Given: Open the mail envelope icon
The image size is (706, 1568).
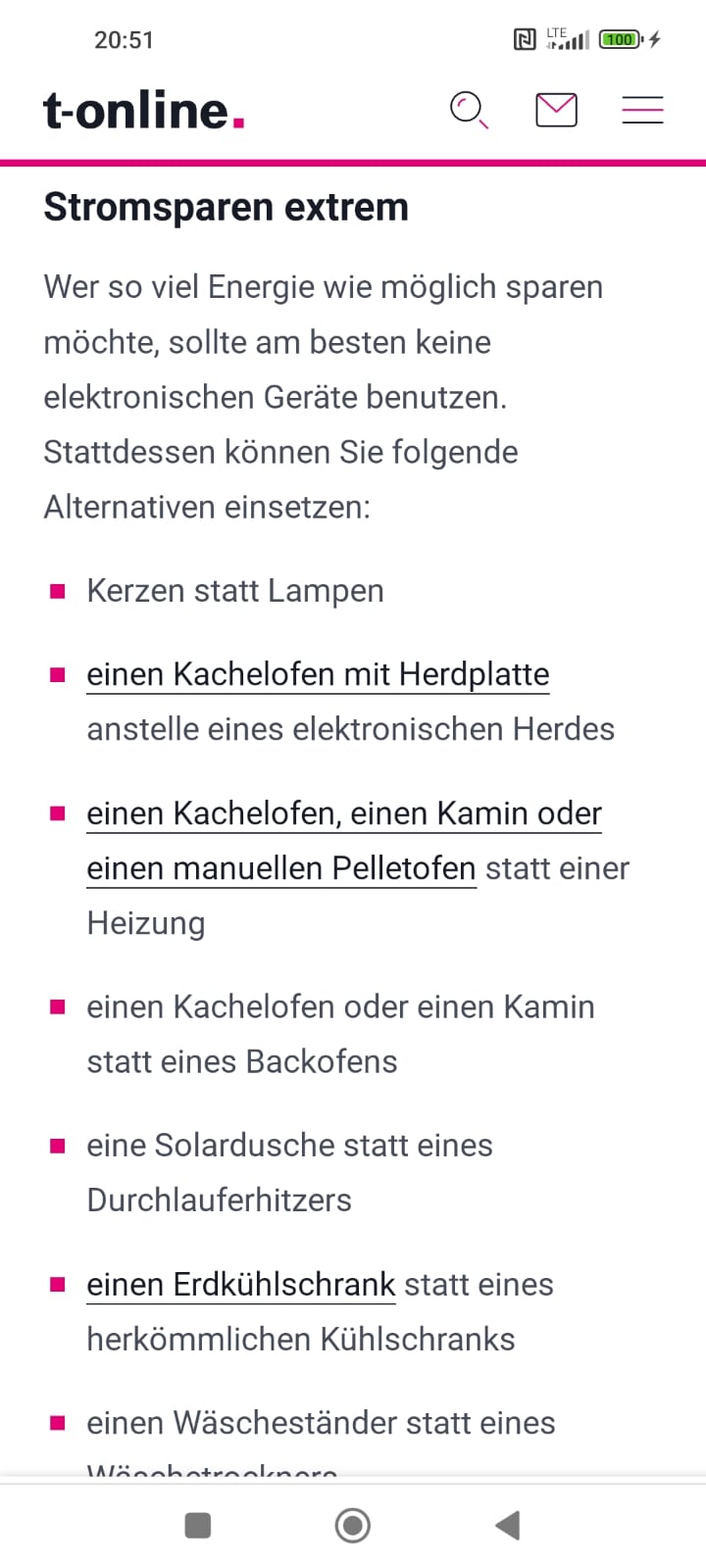Looking at the screenshot, I should coord(556,110).
